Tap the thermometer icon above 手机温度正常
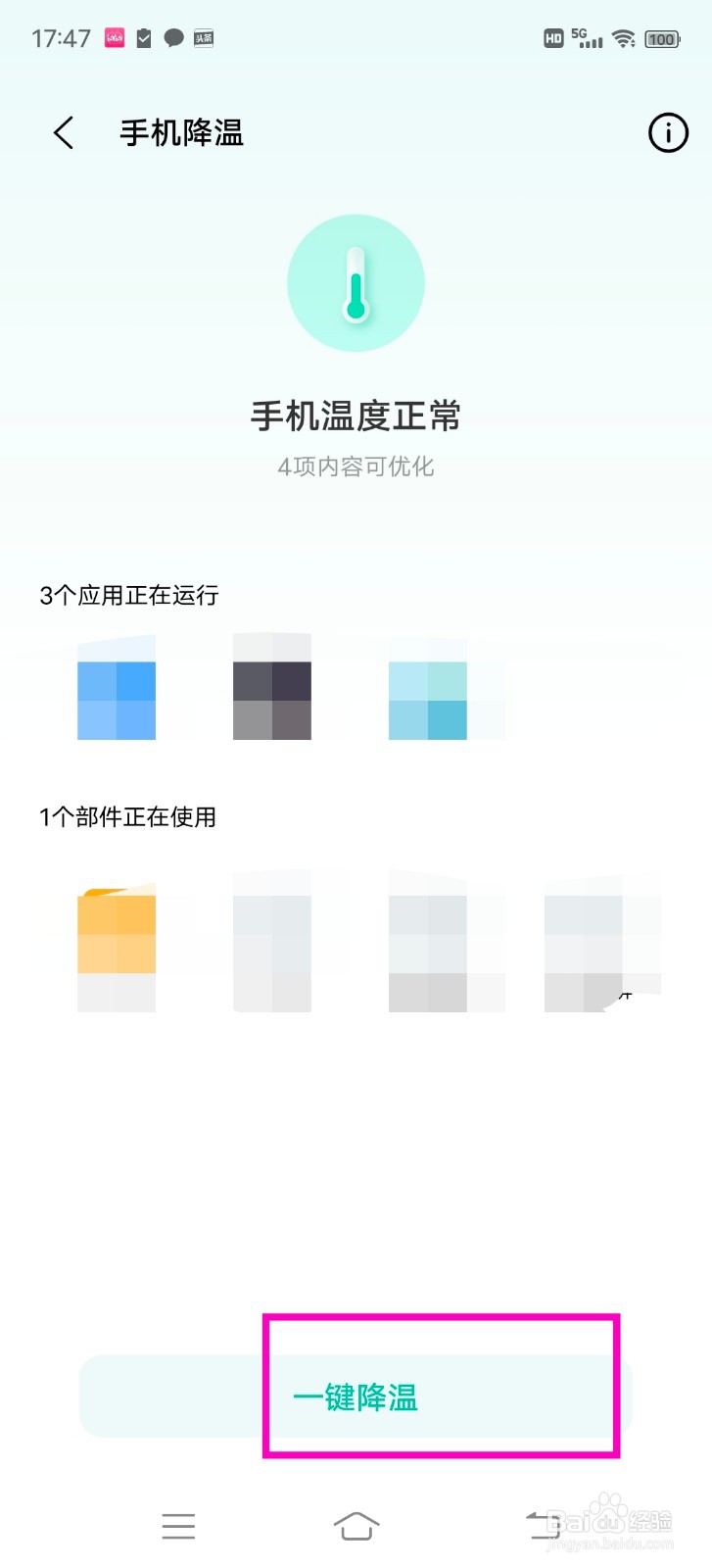 [356, 282]
